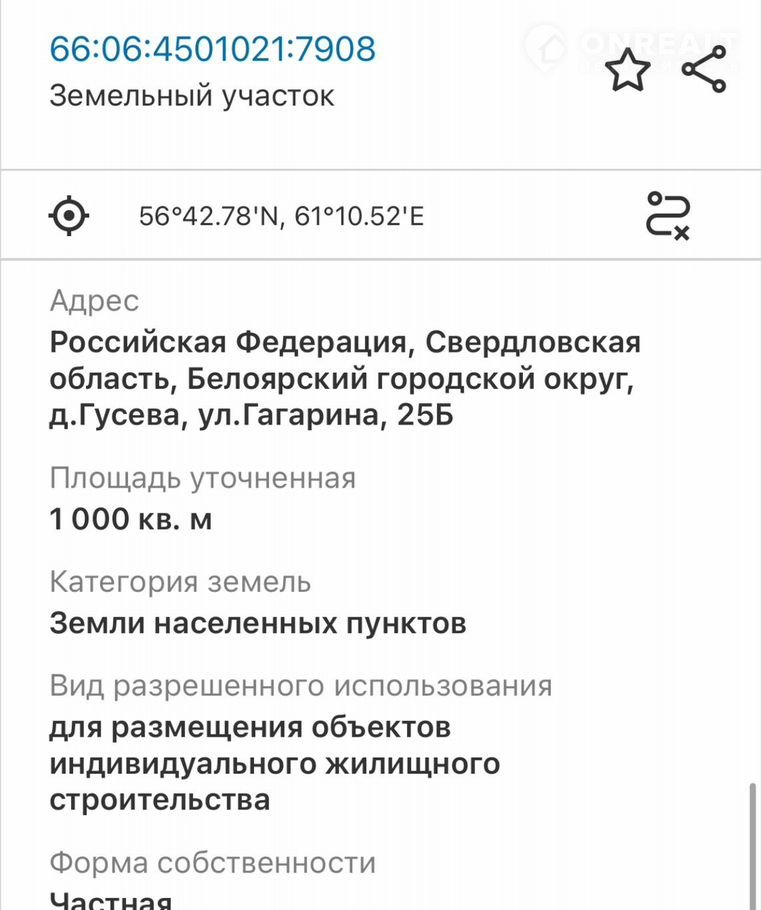Share this land plot's details

[704, 72]
